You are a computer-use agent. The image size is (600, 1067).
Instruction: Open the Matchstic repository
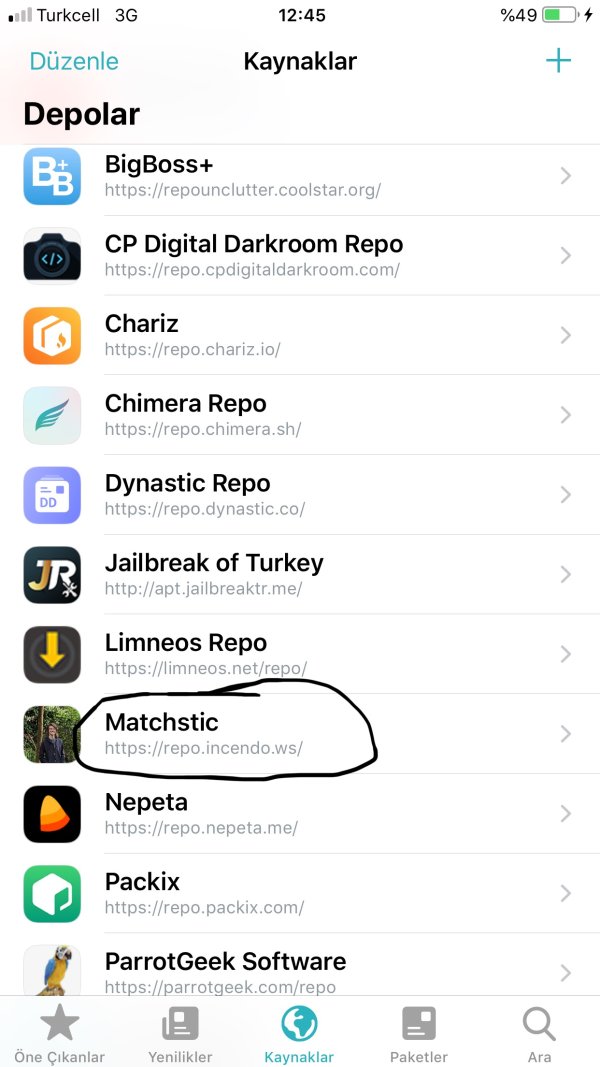coord(300,734)
